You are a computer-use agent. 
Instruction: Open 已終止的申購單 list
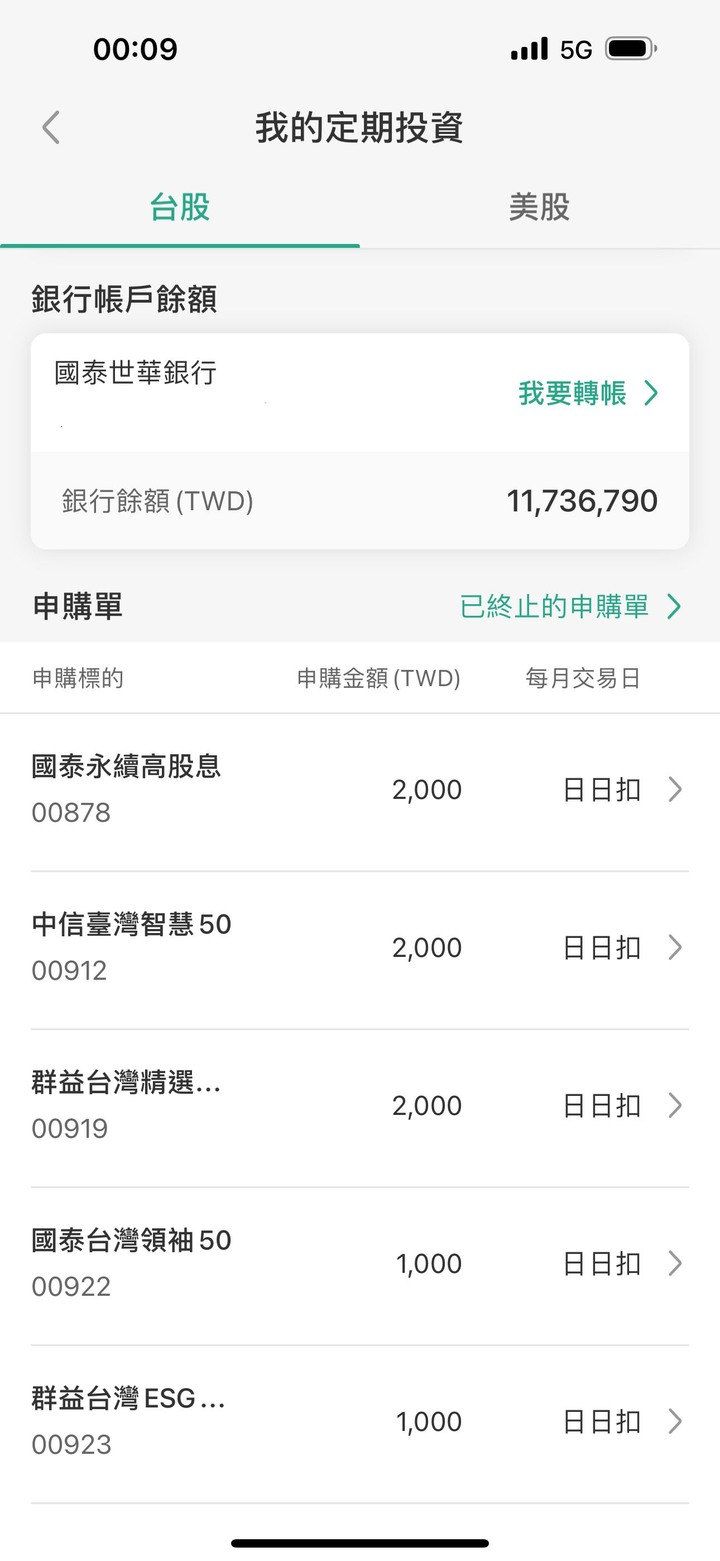click(571, 606)
